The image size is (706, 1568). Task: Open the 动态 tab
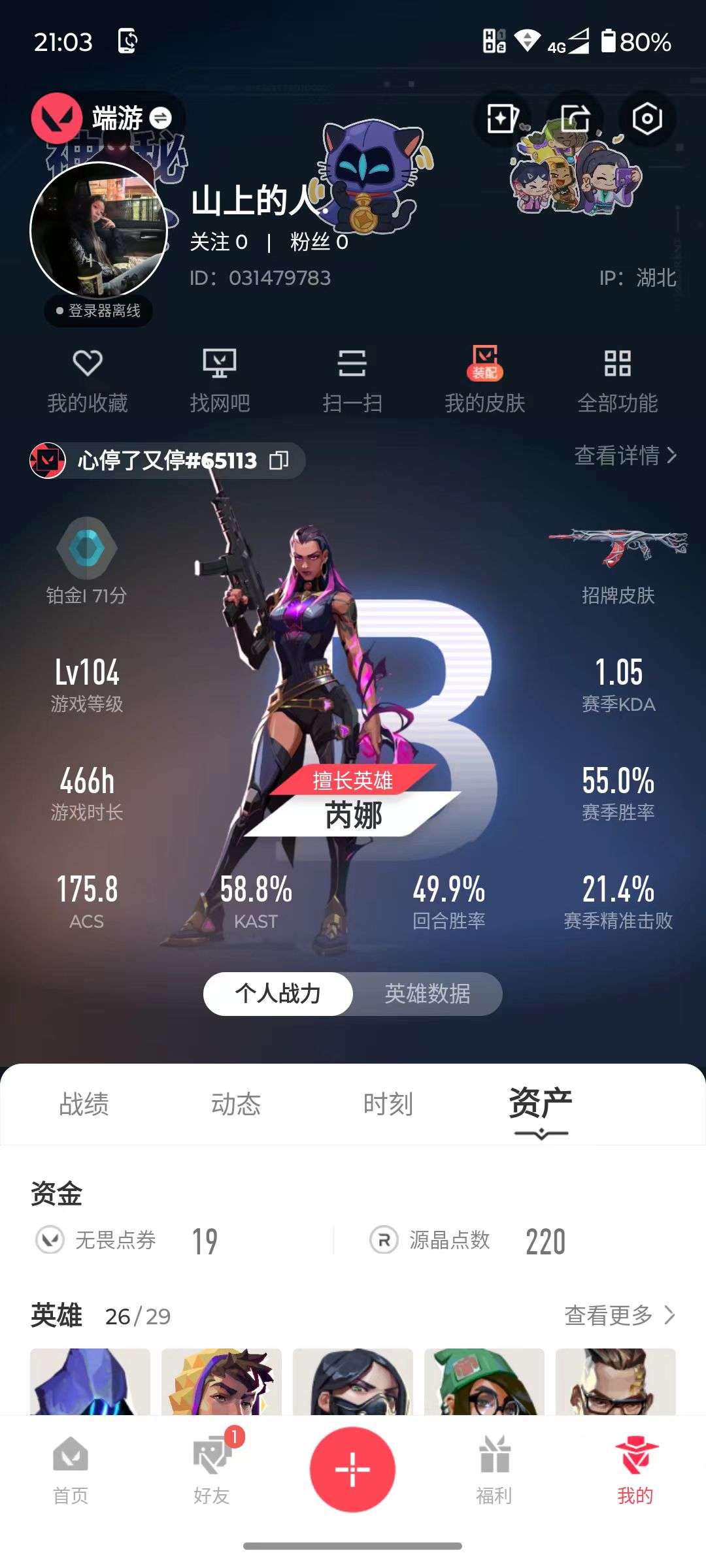[x=237, y=1104]
